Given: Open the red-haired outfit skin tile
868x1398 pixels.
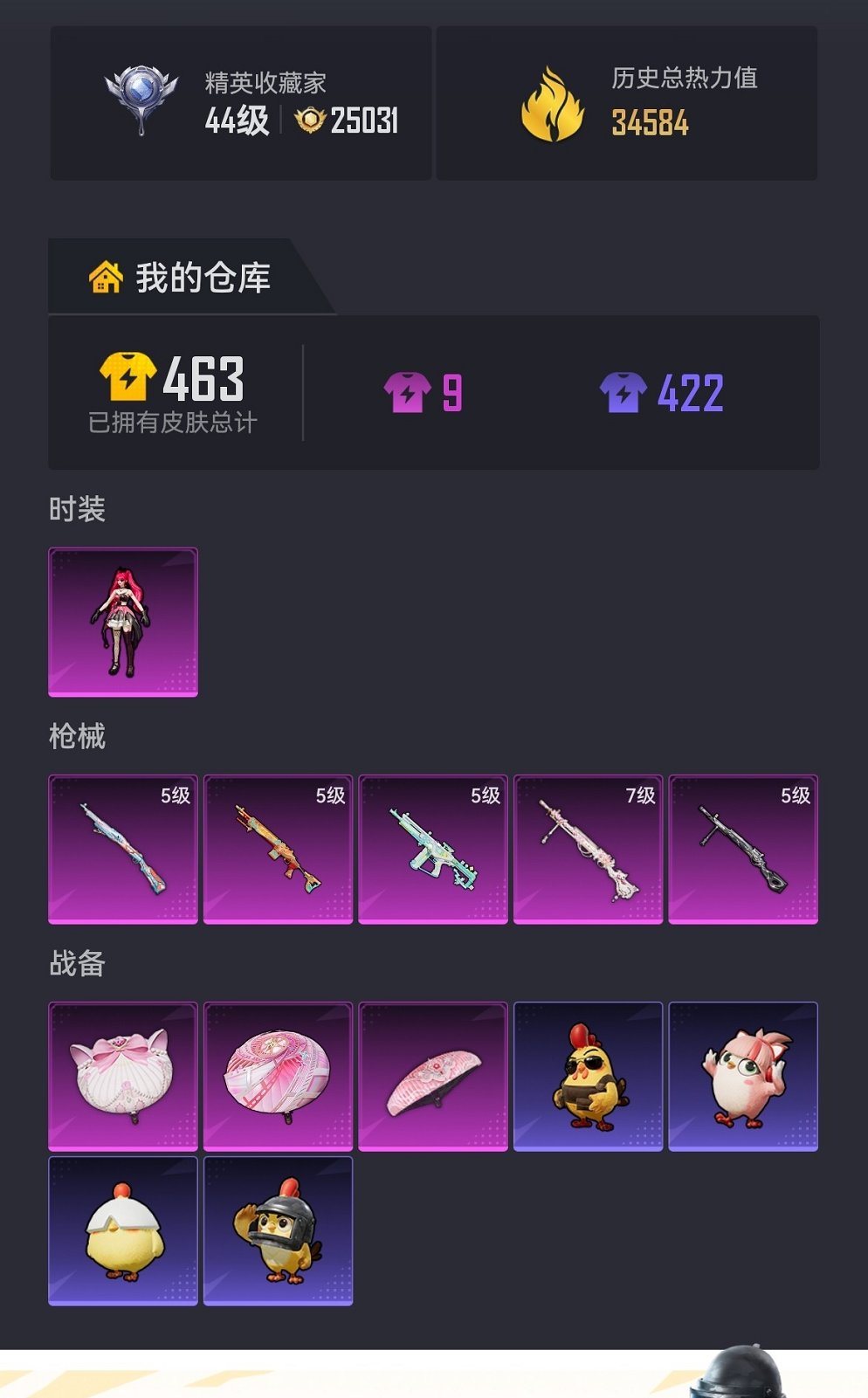Looking at the screenshot, I should (123, 622).
